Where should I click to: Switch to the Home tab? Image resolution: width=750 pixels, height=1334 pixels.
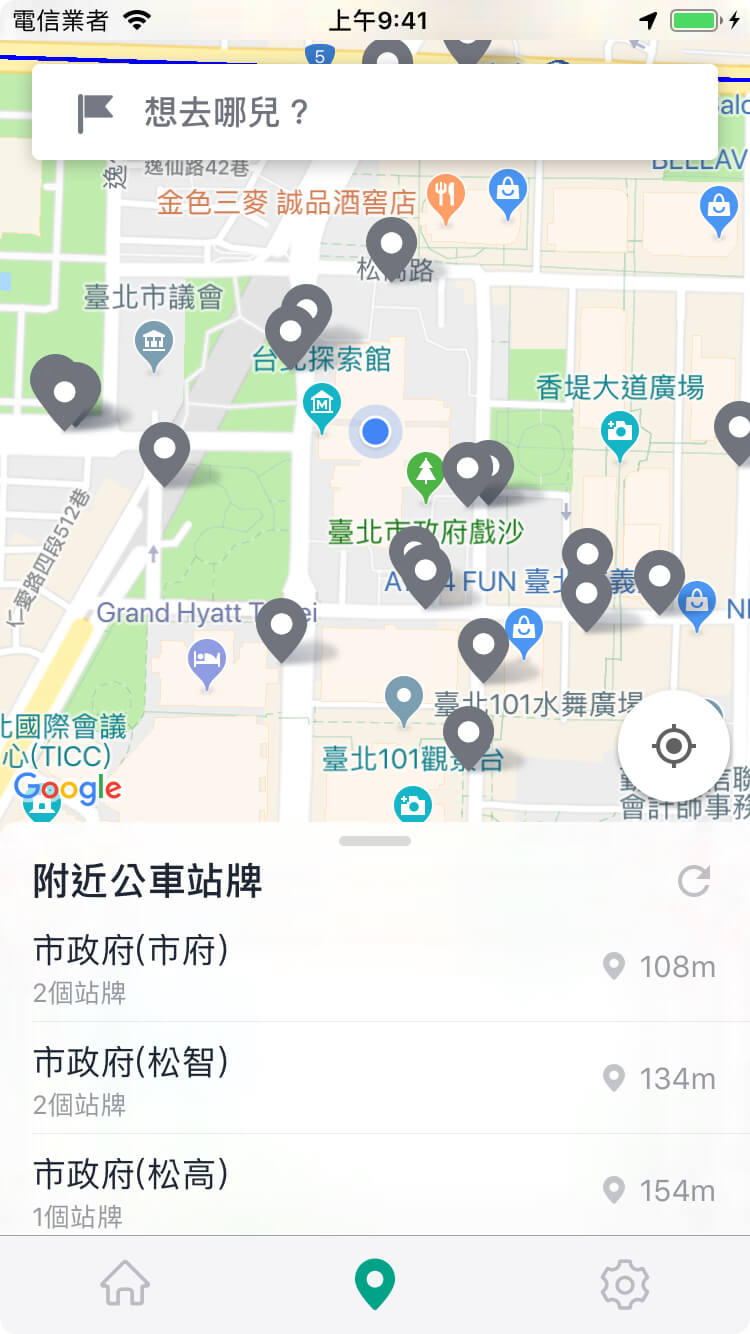click(x=125, y=1284)
